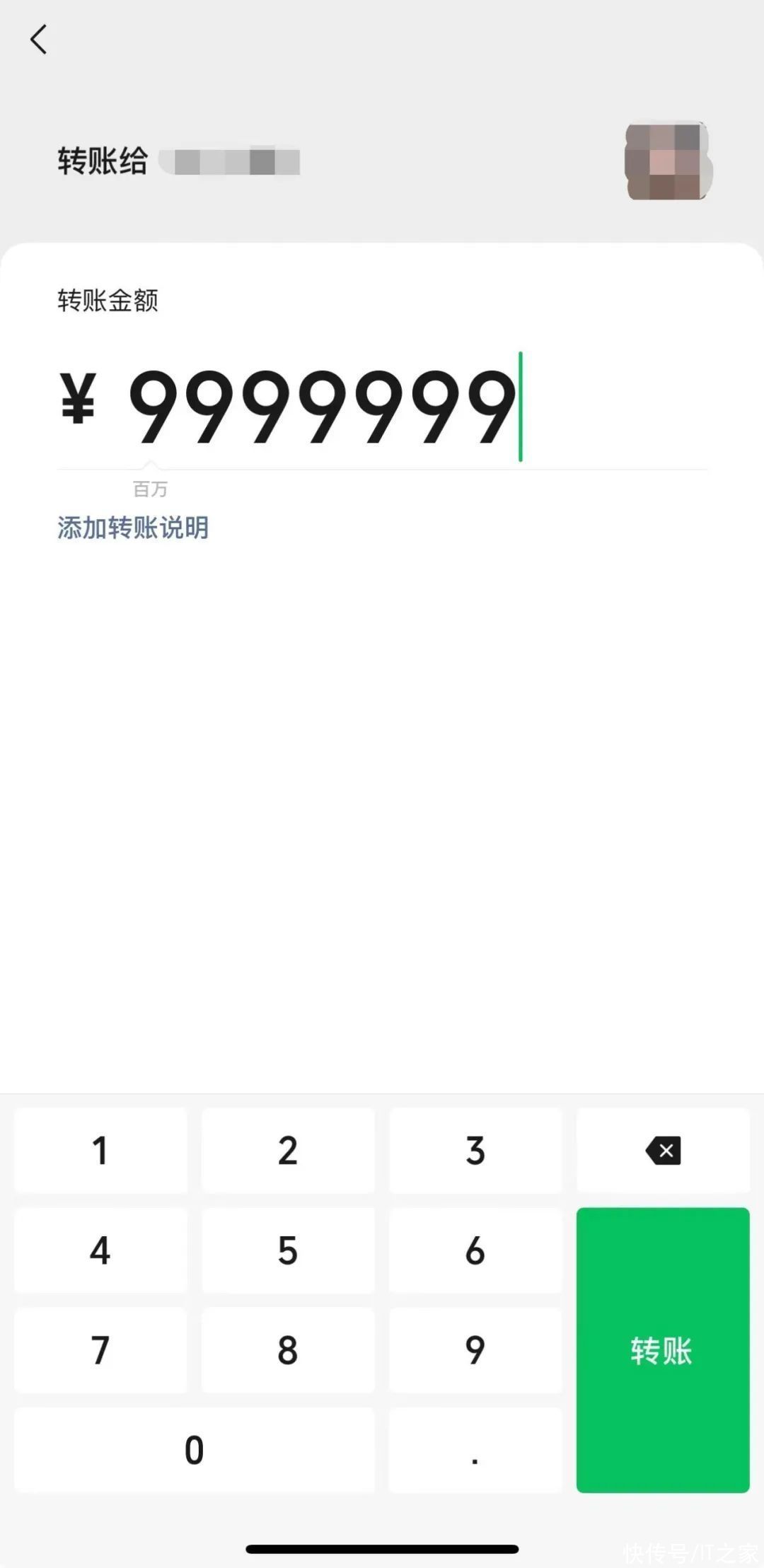Viewport: 764px width, 1568px height.
Task: Enter digit 1 on the keypad
Action: tap(100, 1151)
